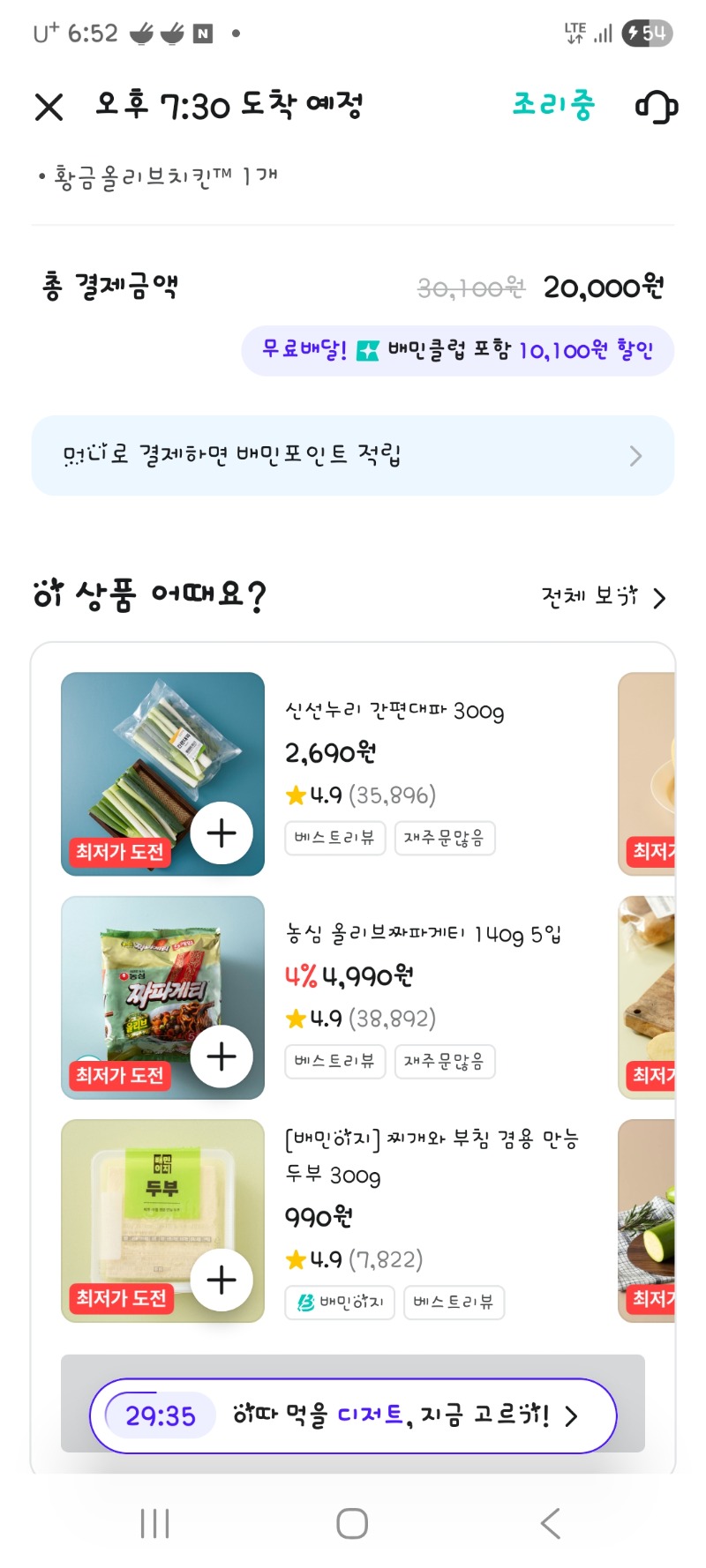Screen dimensions: 706x1568
Task: Go to the system home screen
Action: click(x=352, y=1523)
